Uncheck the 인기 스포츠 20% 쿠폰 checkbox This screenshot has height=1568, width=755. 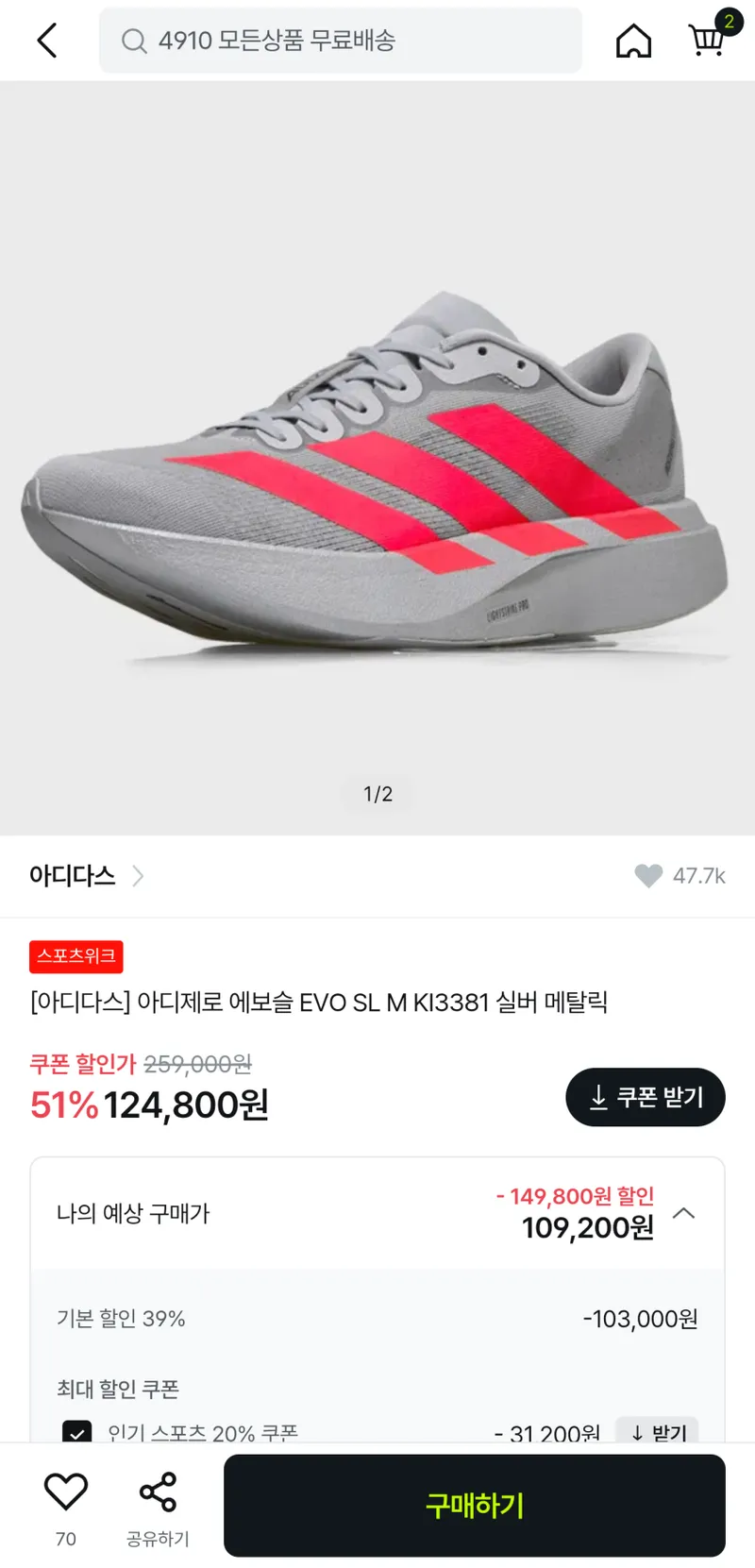pyautogui.click(x=76, y=1431)
